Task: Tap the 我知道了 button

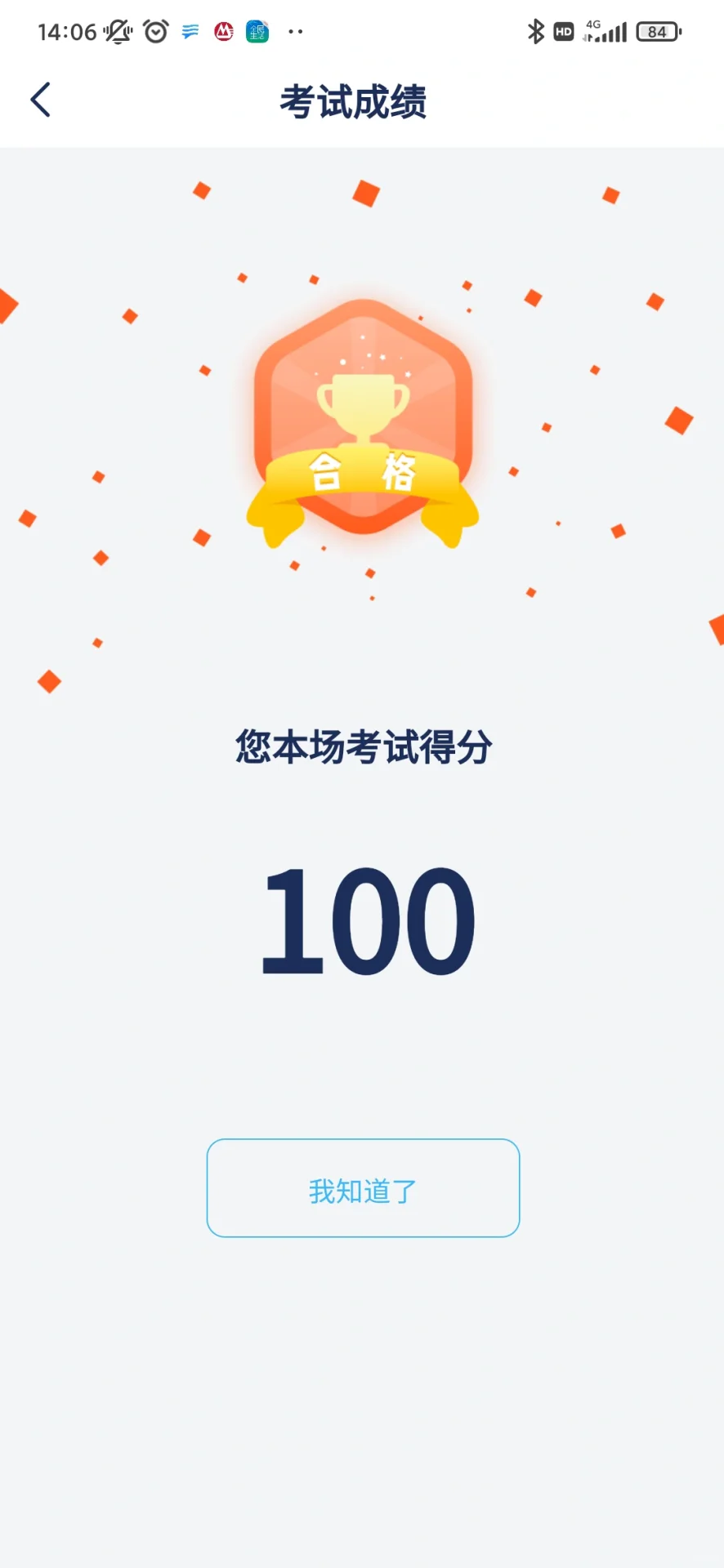Action: click(363, 1188)
